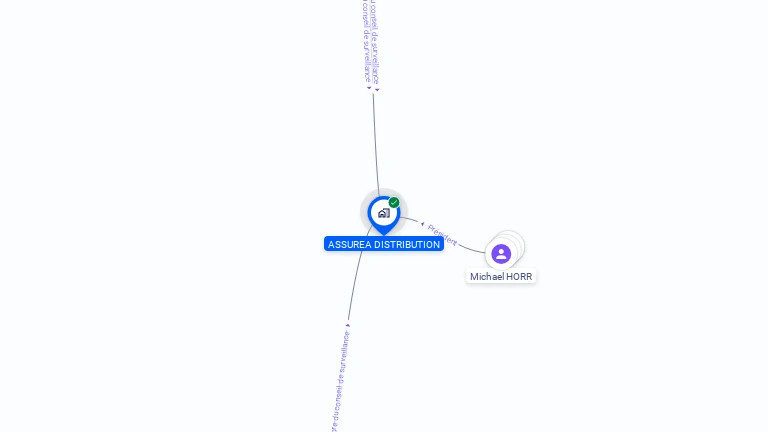Select the ASSUREA DISTRIBUTION company node
768x432 pixels.
click(x=383, y=213)
